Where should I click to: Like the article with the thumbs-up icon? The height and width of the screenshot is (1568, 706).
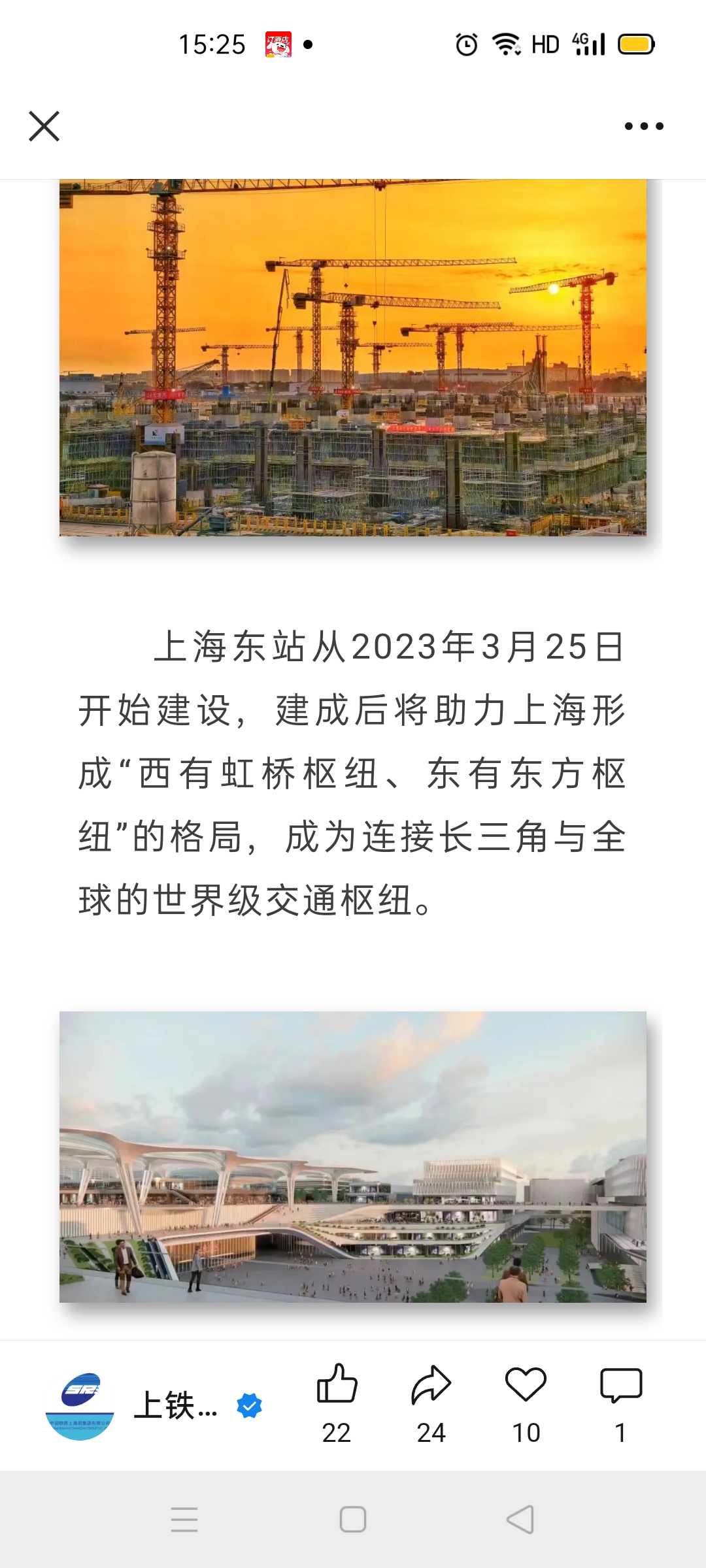tap(337, 1384)
